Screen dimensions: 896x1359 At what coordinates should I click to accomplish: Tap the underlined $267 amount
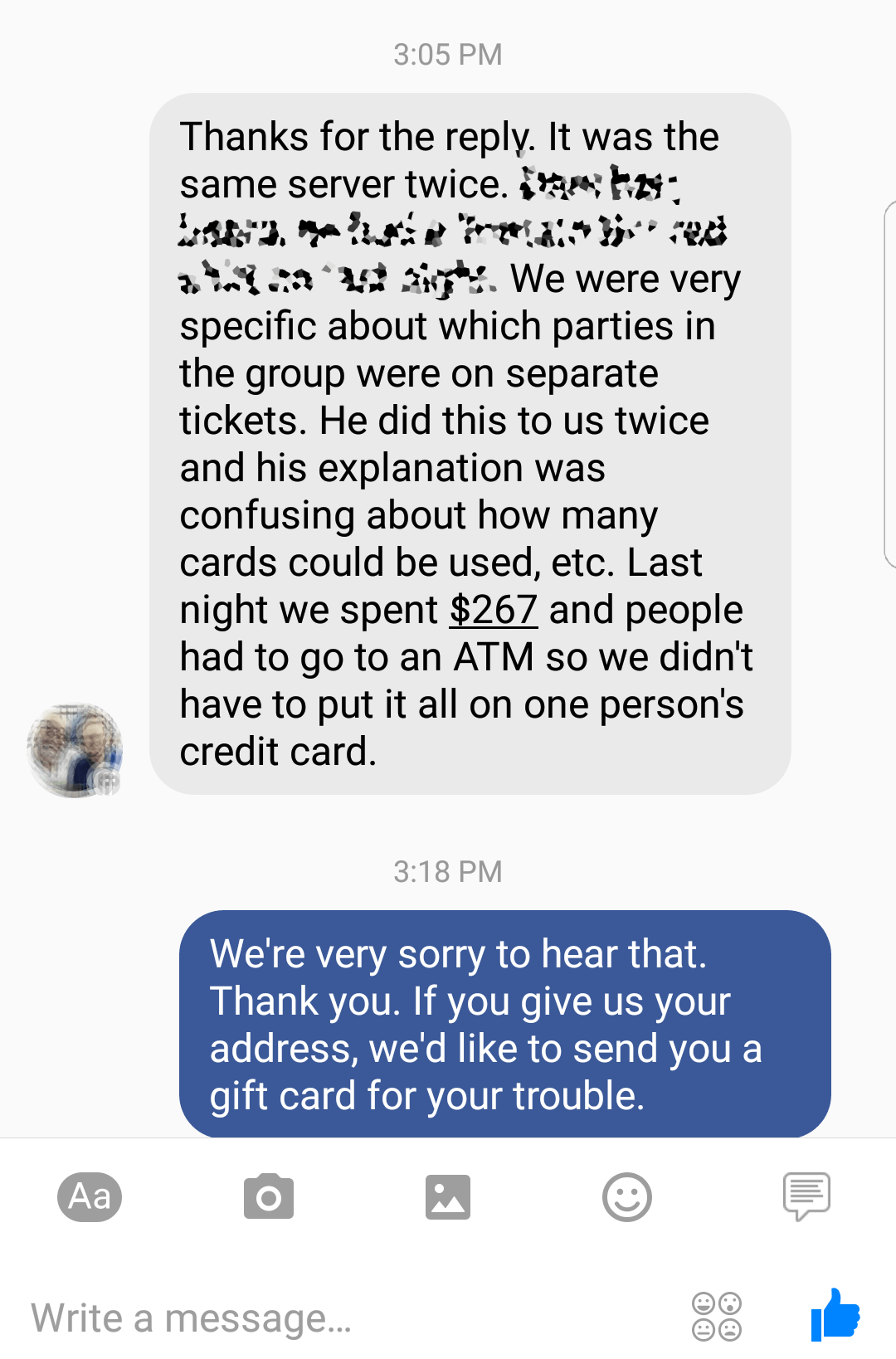point(495,609)
